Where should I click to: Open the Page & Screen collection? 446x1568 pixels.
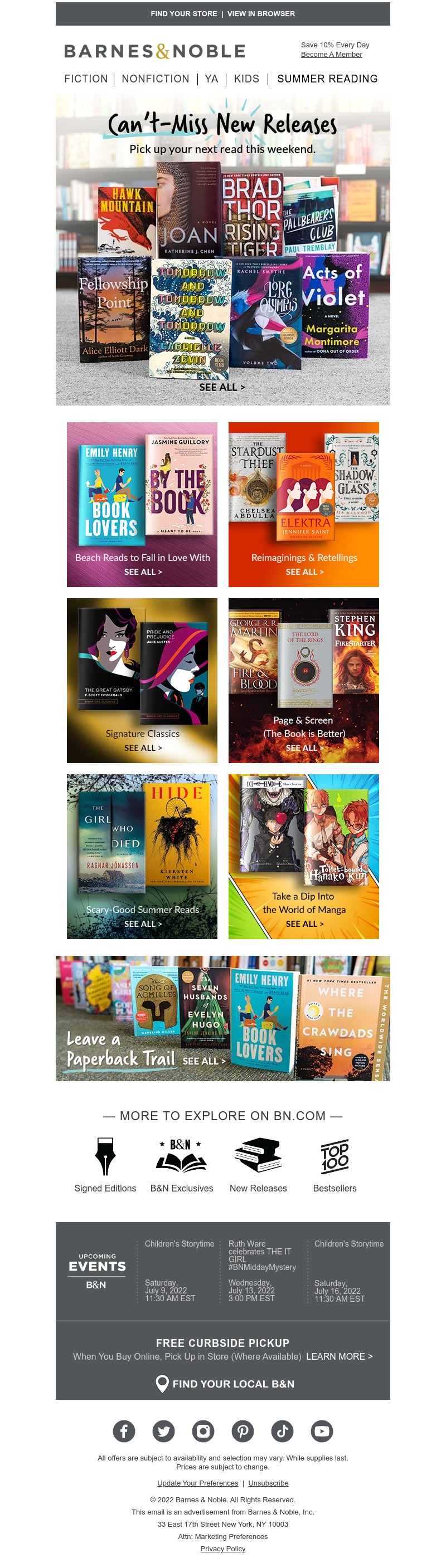[x=303, y=680]
